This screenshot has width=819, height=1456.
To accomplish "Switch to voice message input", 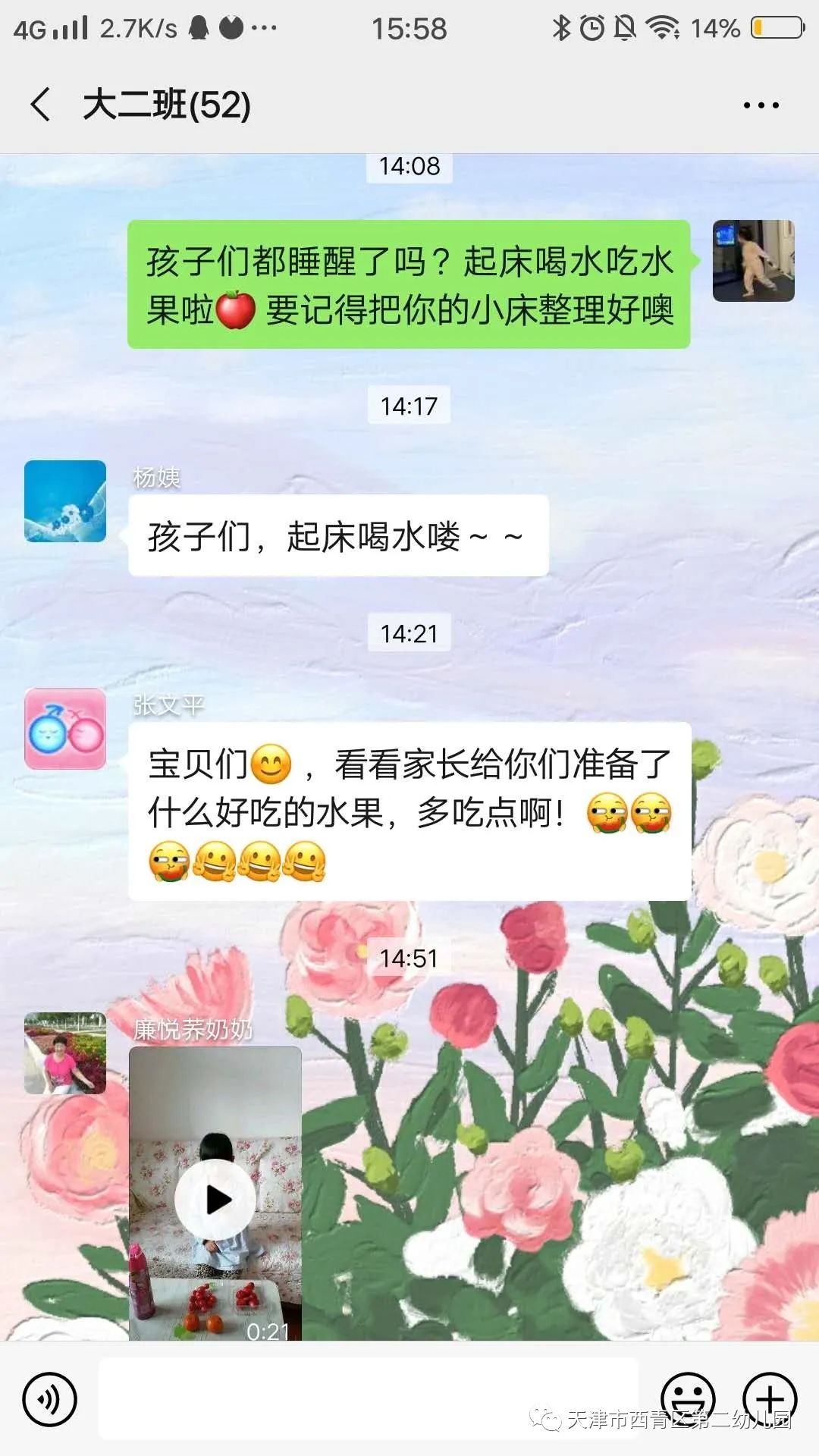I will point(50,1399).
